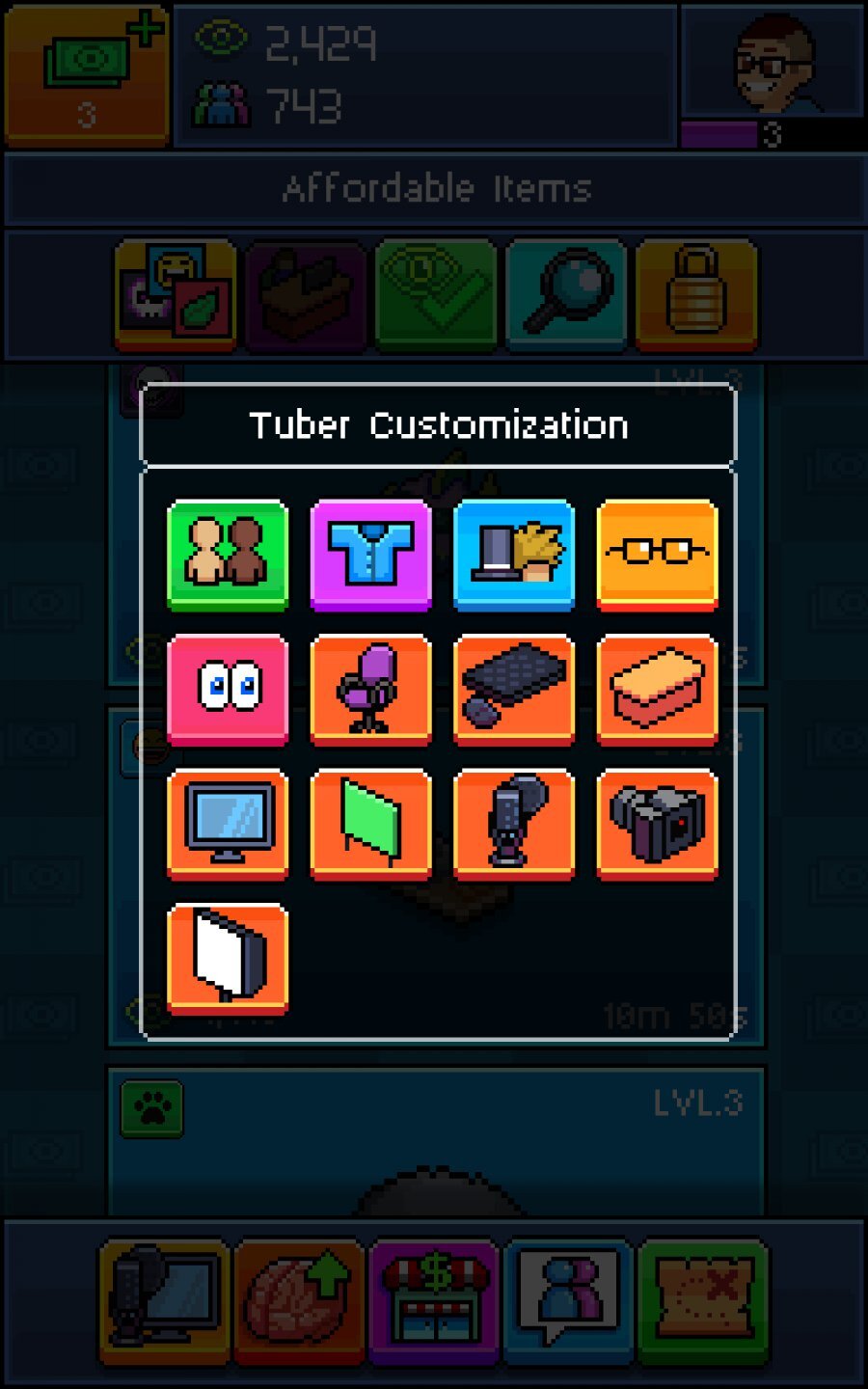Select the desk customization icon
The height and width of the screenshot is (1389, 868).
click(x=657, y=690)
